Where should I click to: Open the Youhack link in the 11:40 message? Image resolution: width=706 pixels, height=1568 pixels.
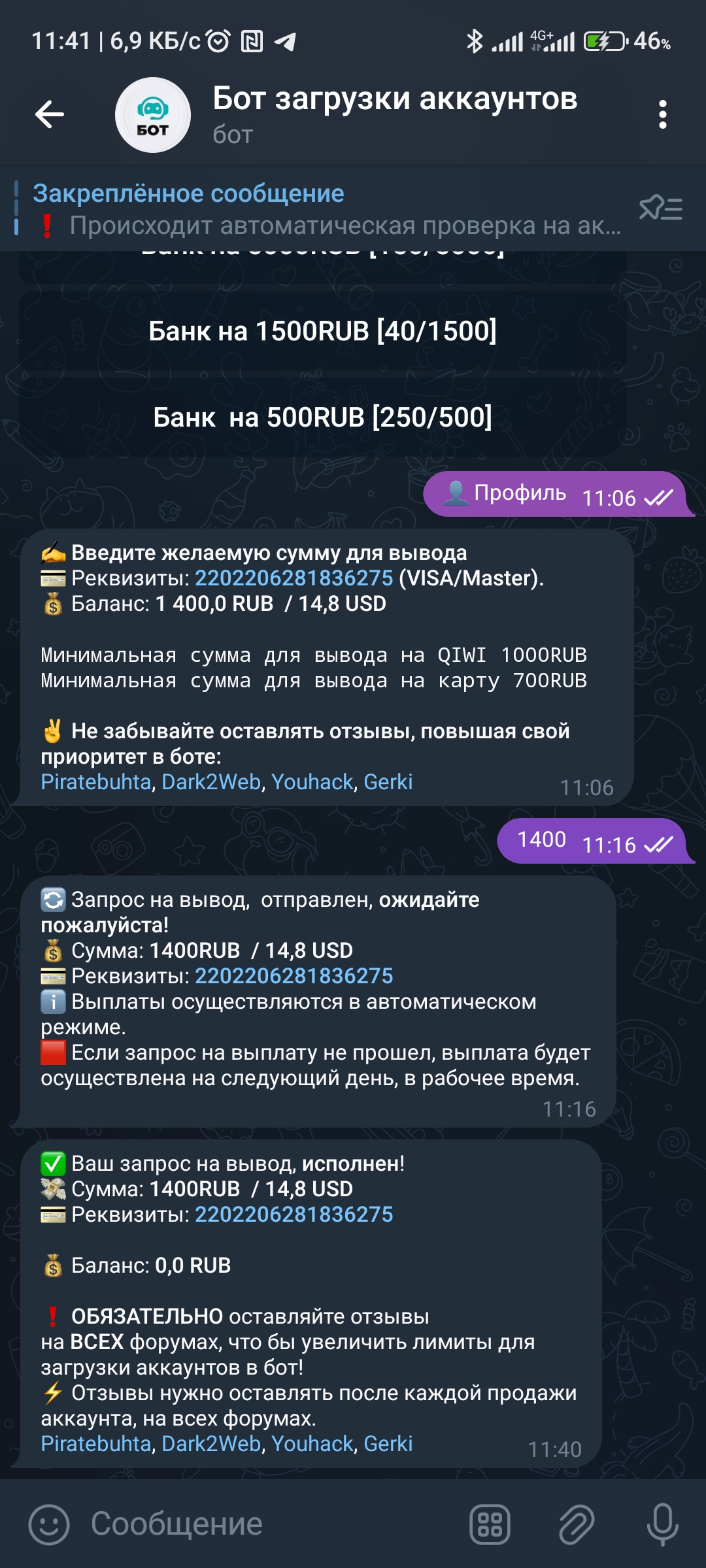[x=312, y=1443]
